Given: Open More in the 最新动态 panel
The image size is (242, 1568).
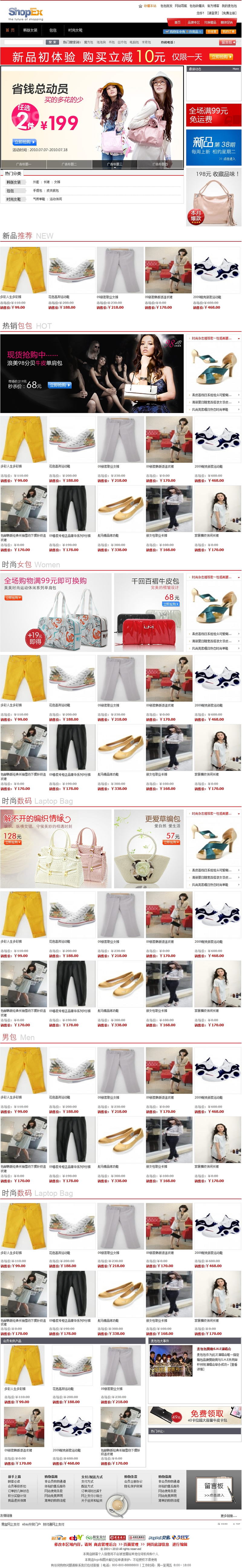Looking at the screenshot, I should point(236,69).
